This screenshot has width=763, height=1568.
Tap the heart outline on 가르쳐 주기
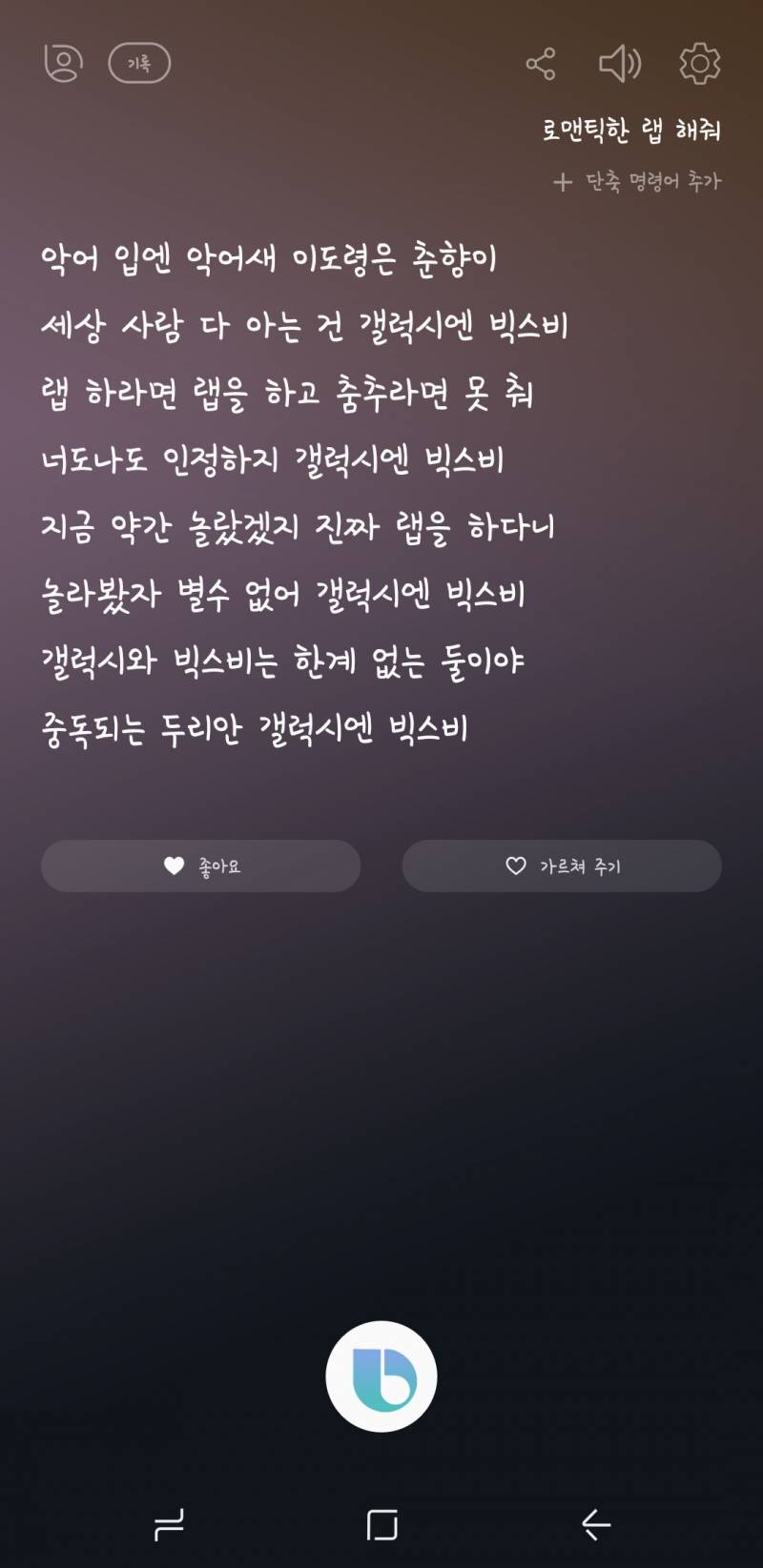[x=514, y=865]
